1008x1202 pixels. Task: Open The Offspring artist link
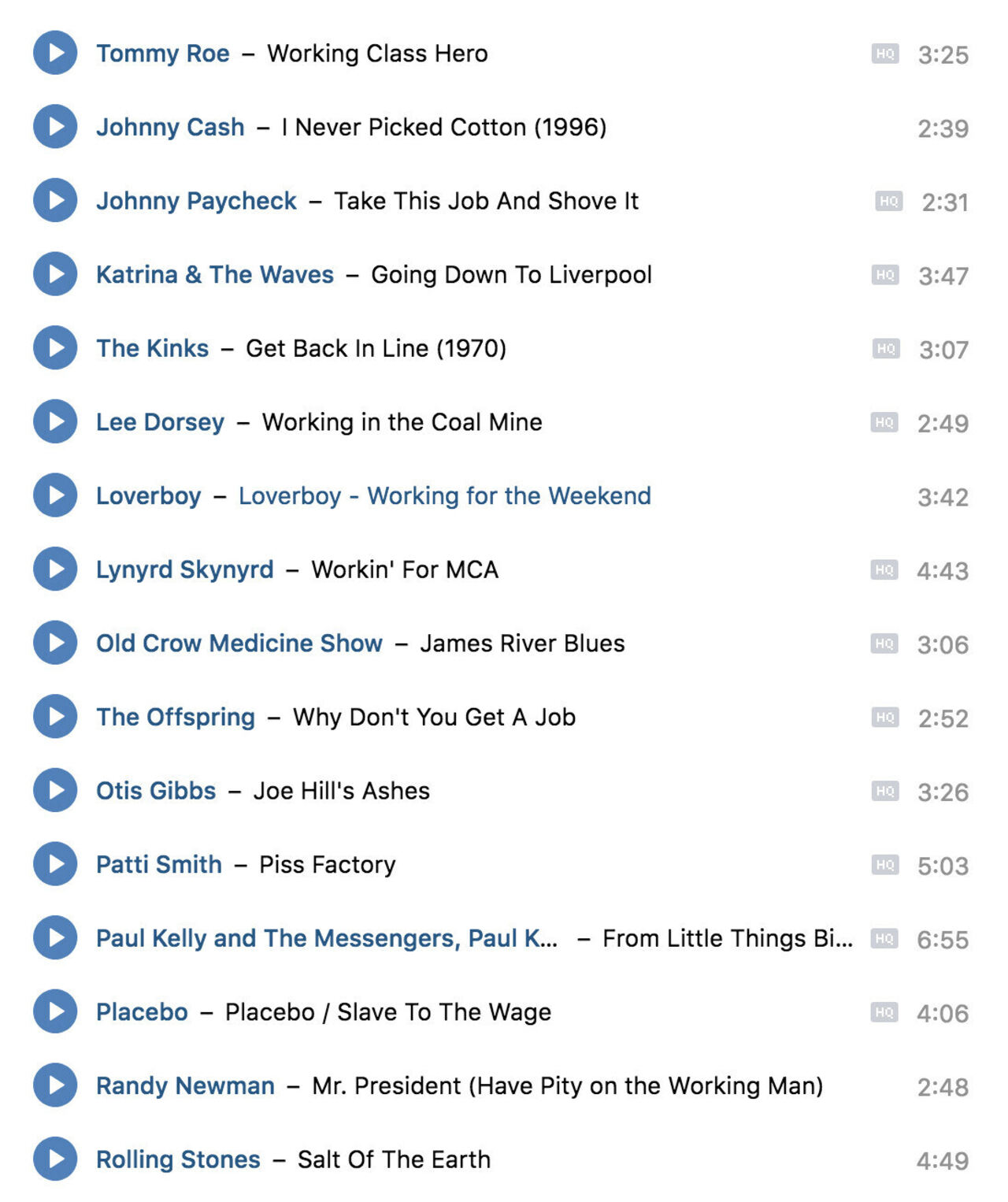click(176, 717)
